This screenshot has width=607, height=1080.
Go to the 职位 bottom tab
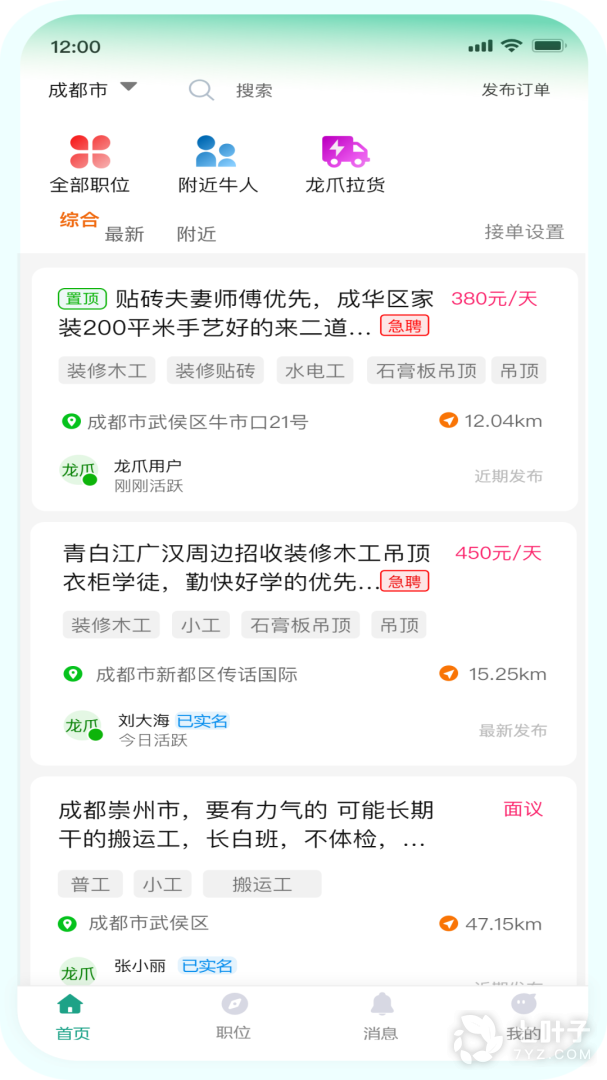pyautogui.click(x=234, y=1016)
